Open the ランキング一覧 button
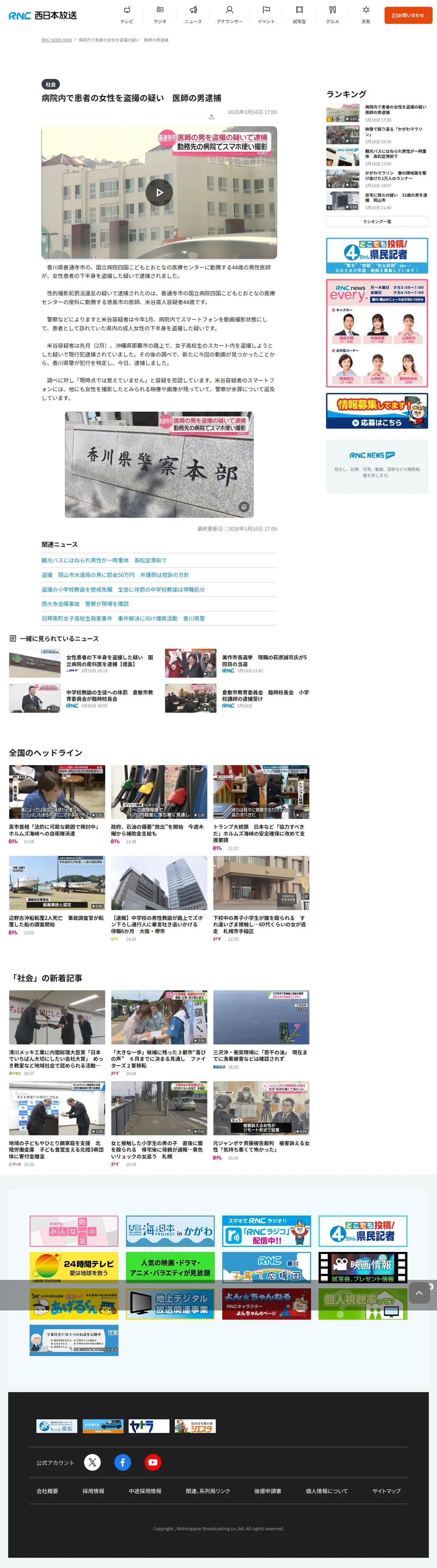437x1568 pixels. tap(377, 221)
